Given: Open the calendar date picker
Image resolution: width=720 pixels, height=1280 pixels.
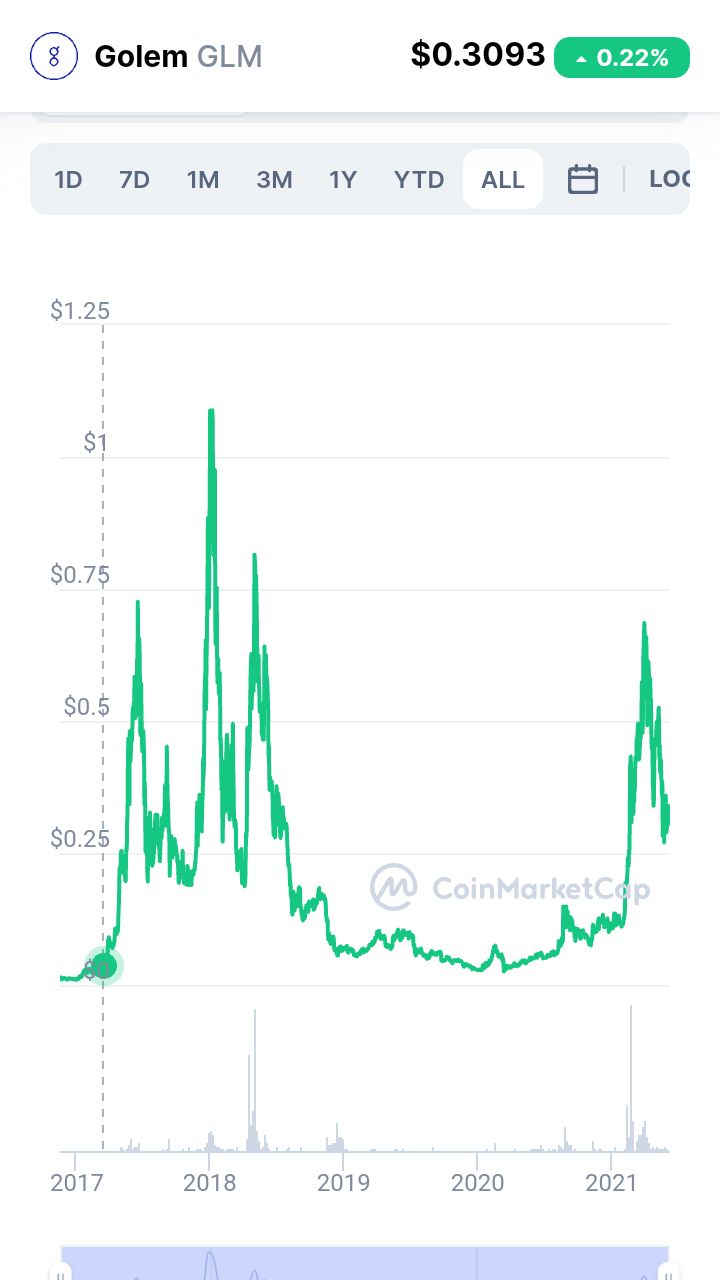Looking at the screenshot, I should point(583,180).
